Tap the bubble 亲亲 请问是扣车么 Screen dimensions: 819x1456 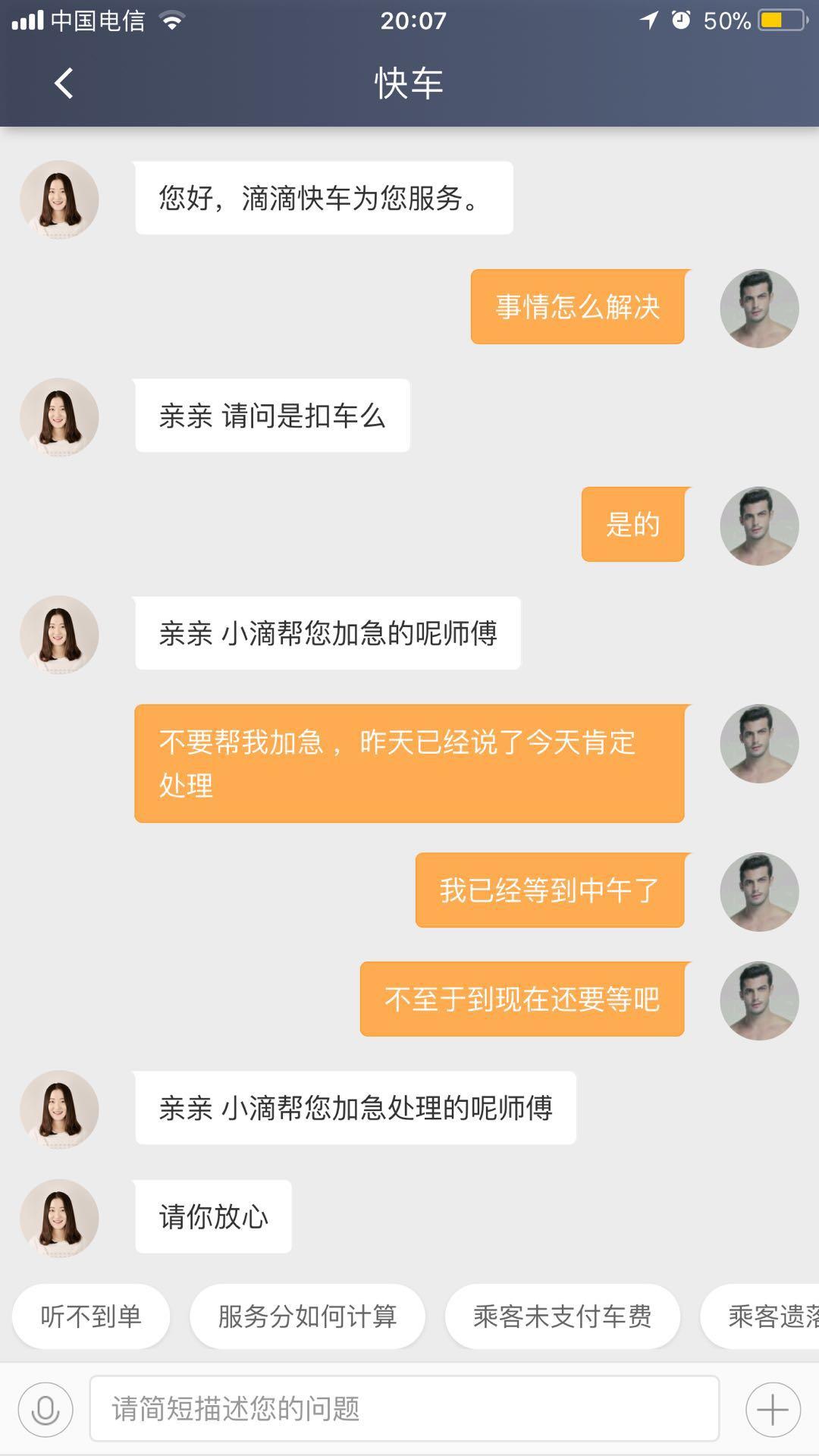pos(271,416)
